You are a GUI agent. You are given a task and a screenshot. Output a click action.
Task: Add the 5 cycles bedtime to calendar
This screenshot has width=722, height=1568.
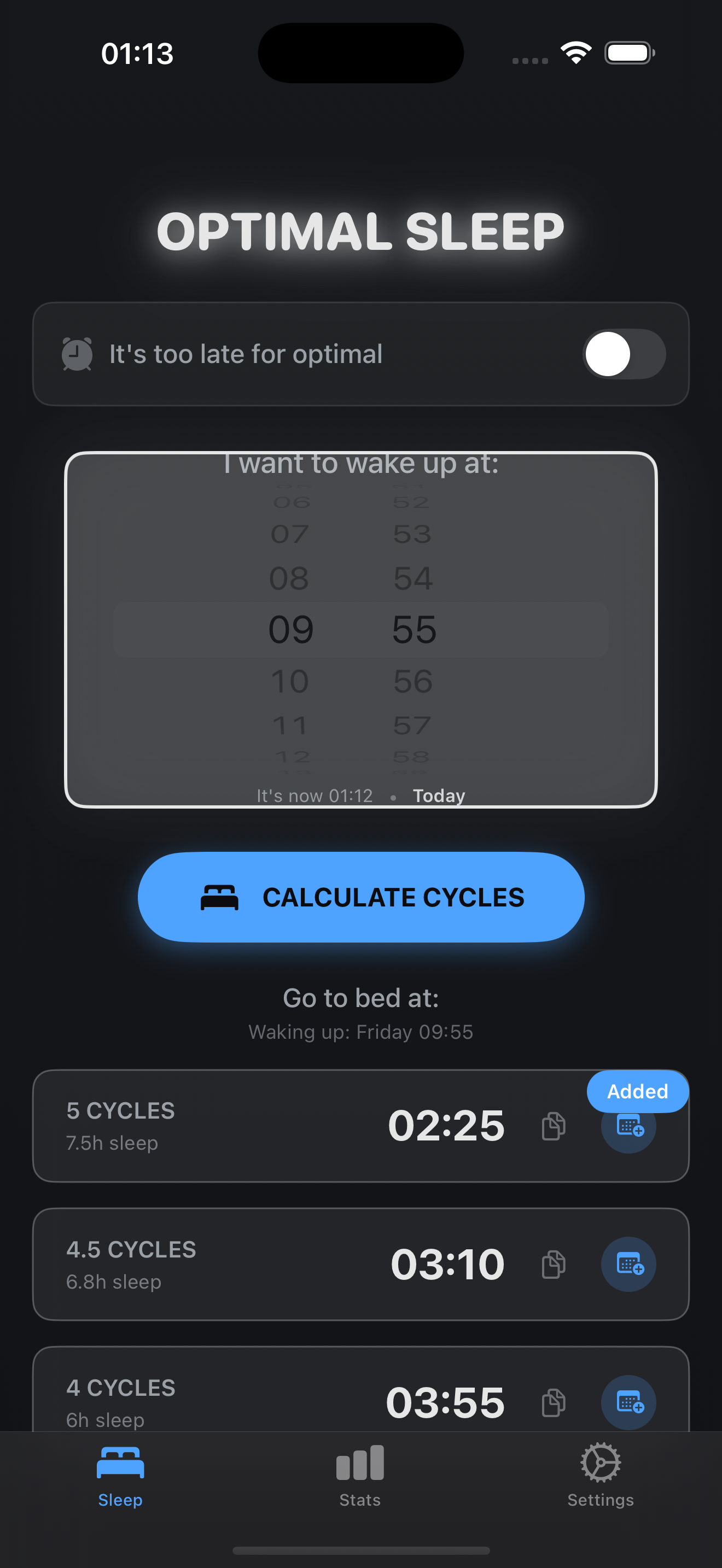(628, 1127)
